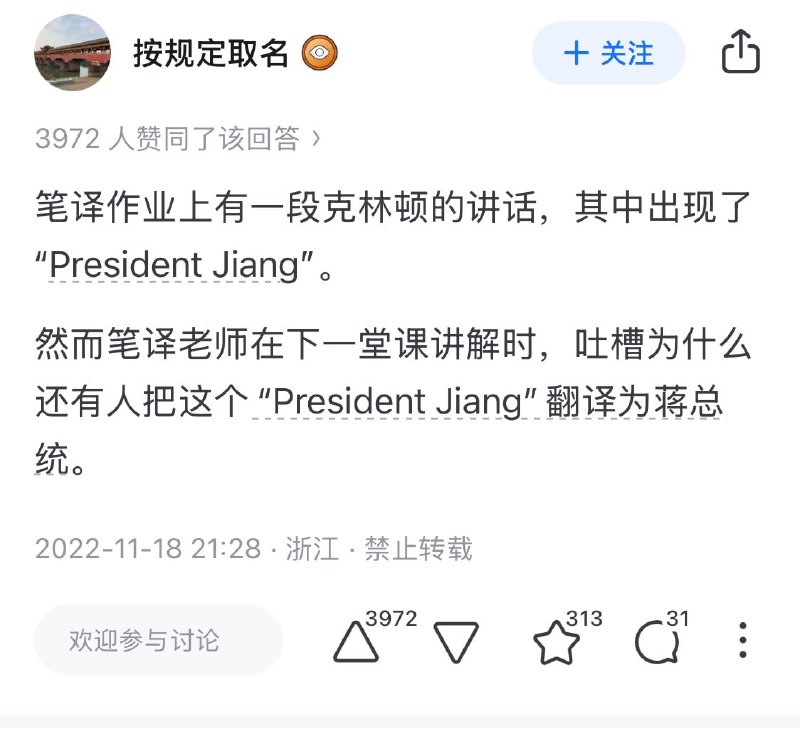800x734 pixels.
Task: Tap the first underlined President Jiang link
Action: 175,266
